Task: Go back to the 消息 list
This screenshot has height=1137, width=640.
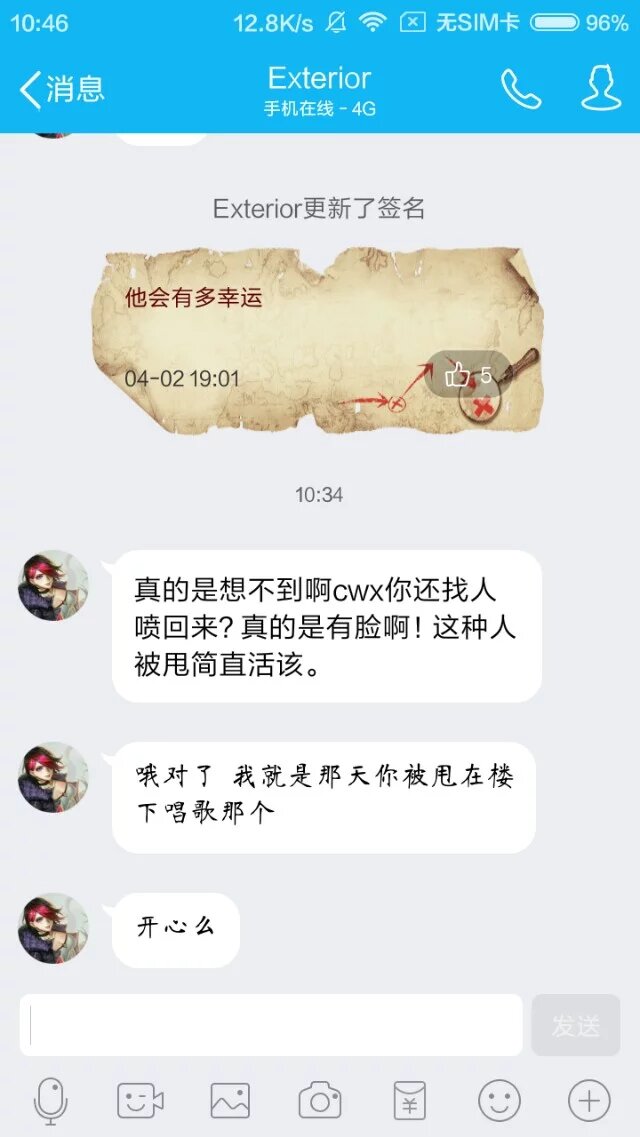Action: pyautogui.click(x=62, y=89)
